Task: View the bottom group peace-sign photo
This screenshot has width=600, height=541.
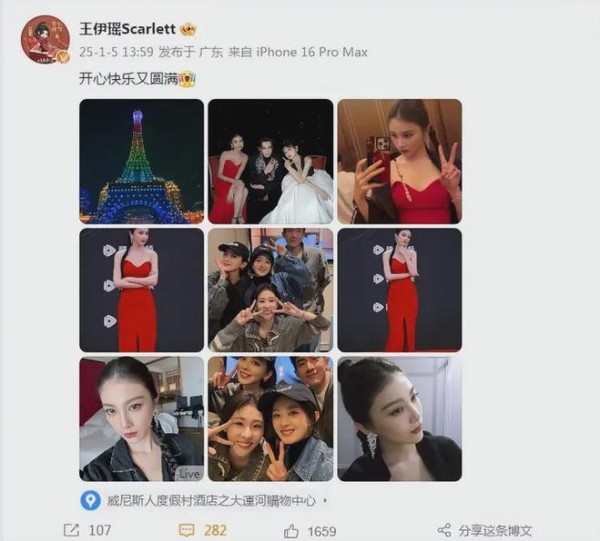Action: pos(270,418)
